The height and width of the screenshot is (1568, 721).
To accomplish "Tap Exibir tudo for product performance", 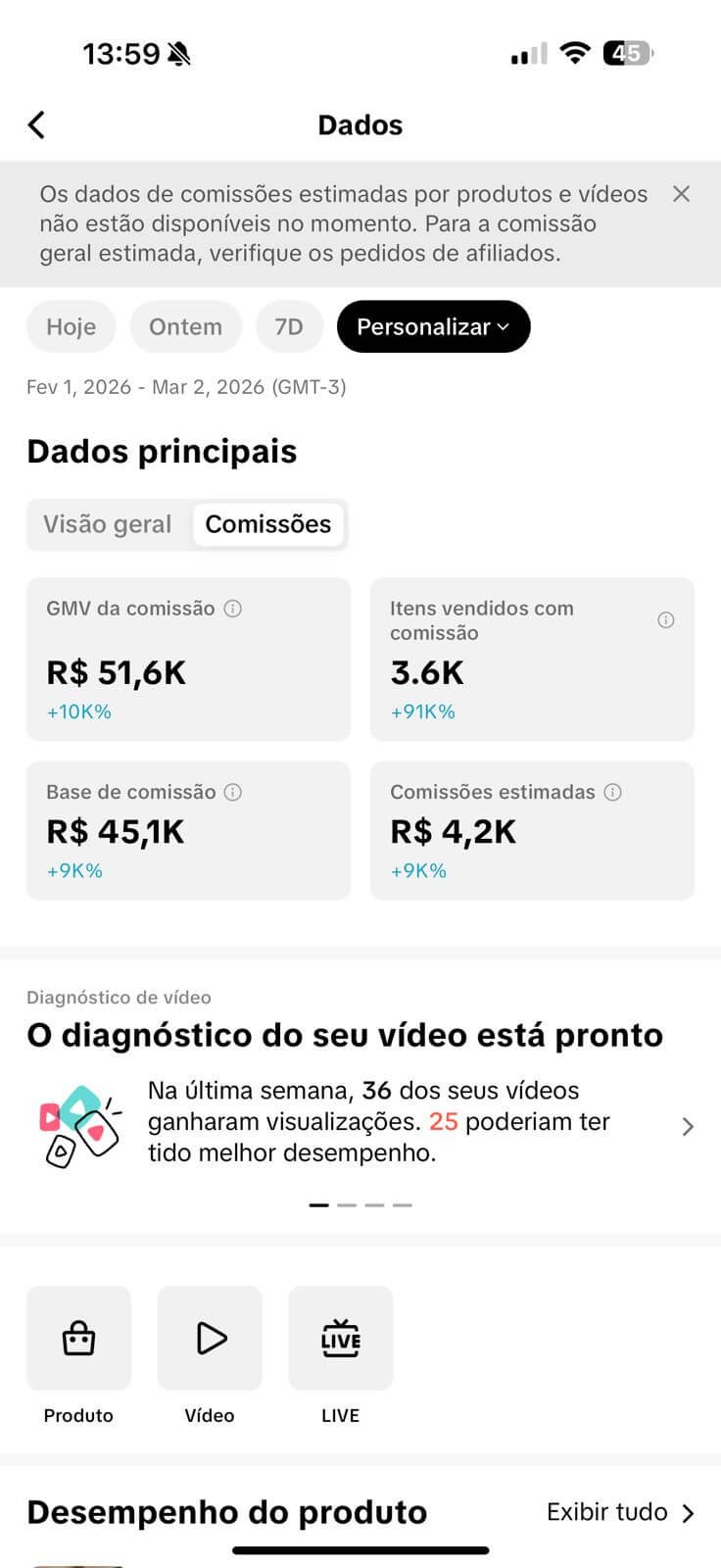I will click(x=620, y=1512).
